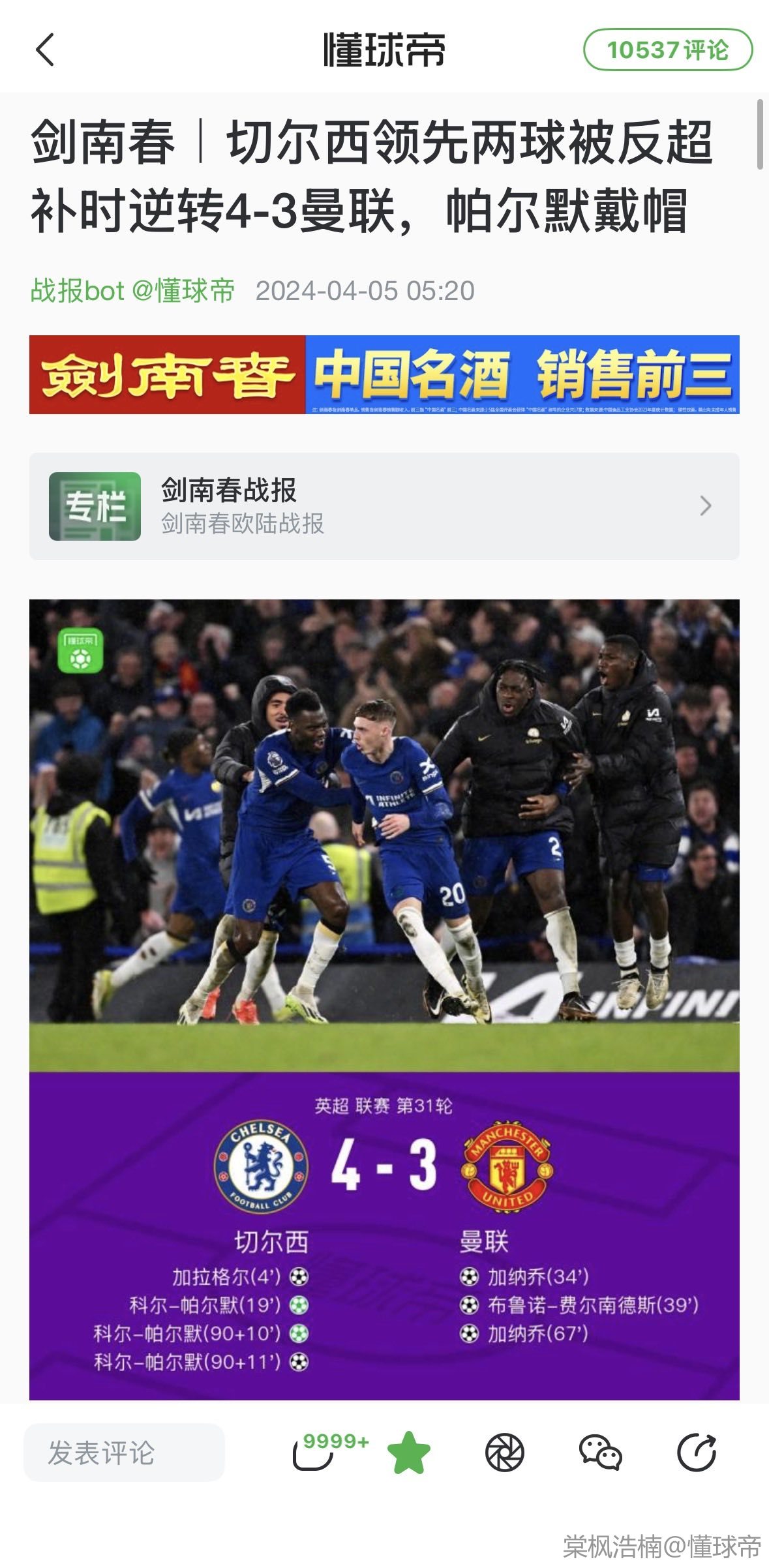
Task: Tap the 发表评论 comment input
Action: point(124,1453)
